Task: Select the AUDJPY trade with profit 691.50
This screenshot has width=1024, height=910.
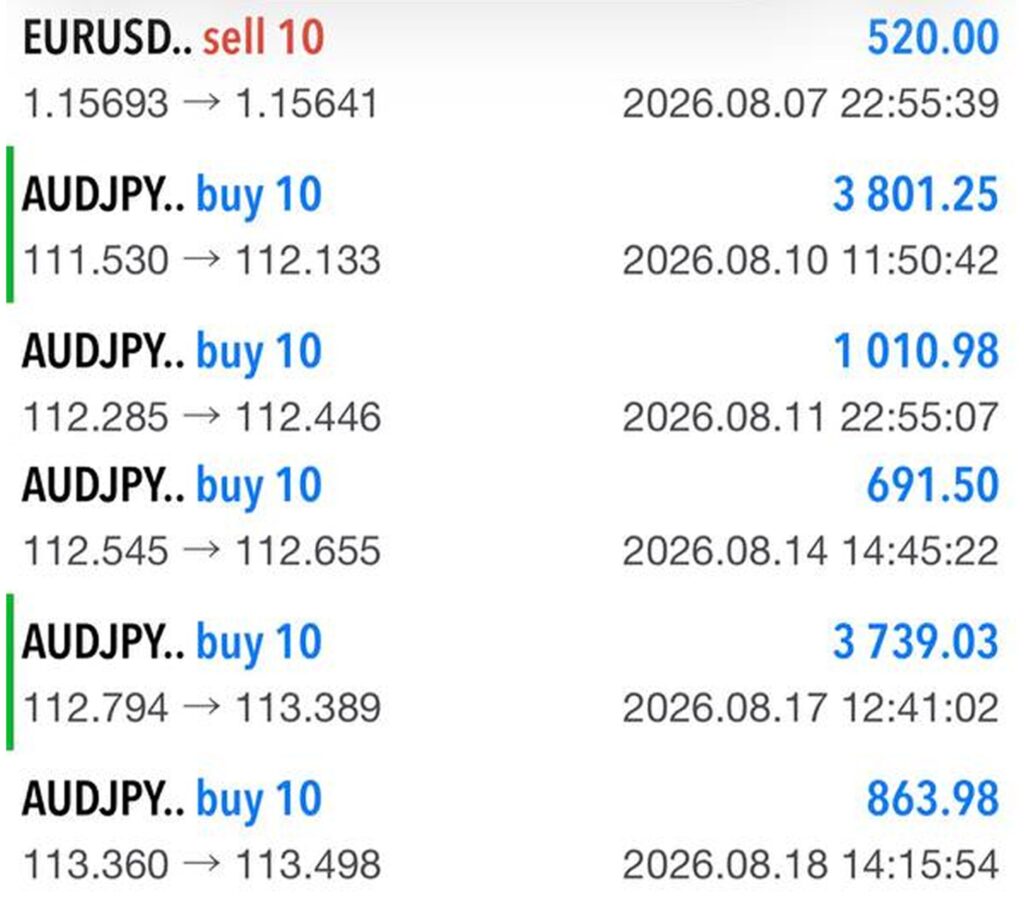Action: (512, 516)
